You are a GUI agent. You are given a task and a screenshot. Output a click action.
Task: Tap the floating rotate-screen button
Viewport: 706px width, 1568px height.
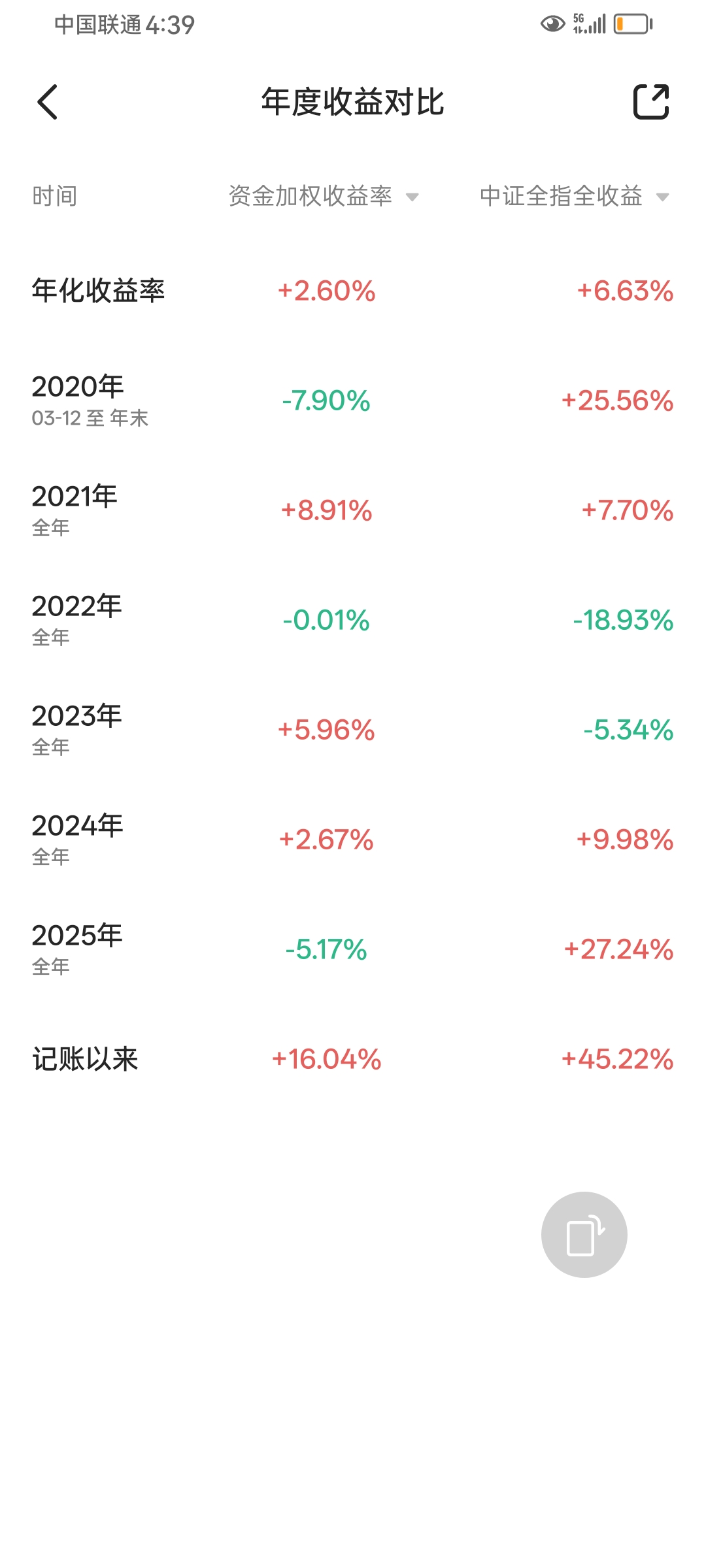584,1234
